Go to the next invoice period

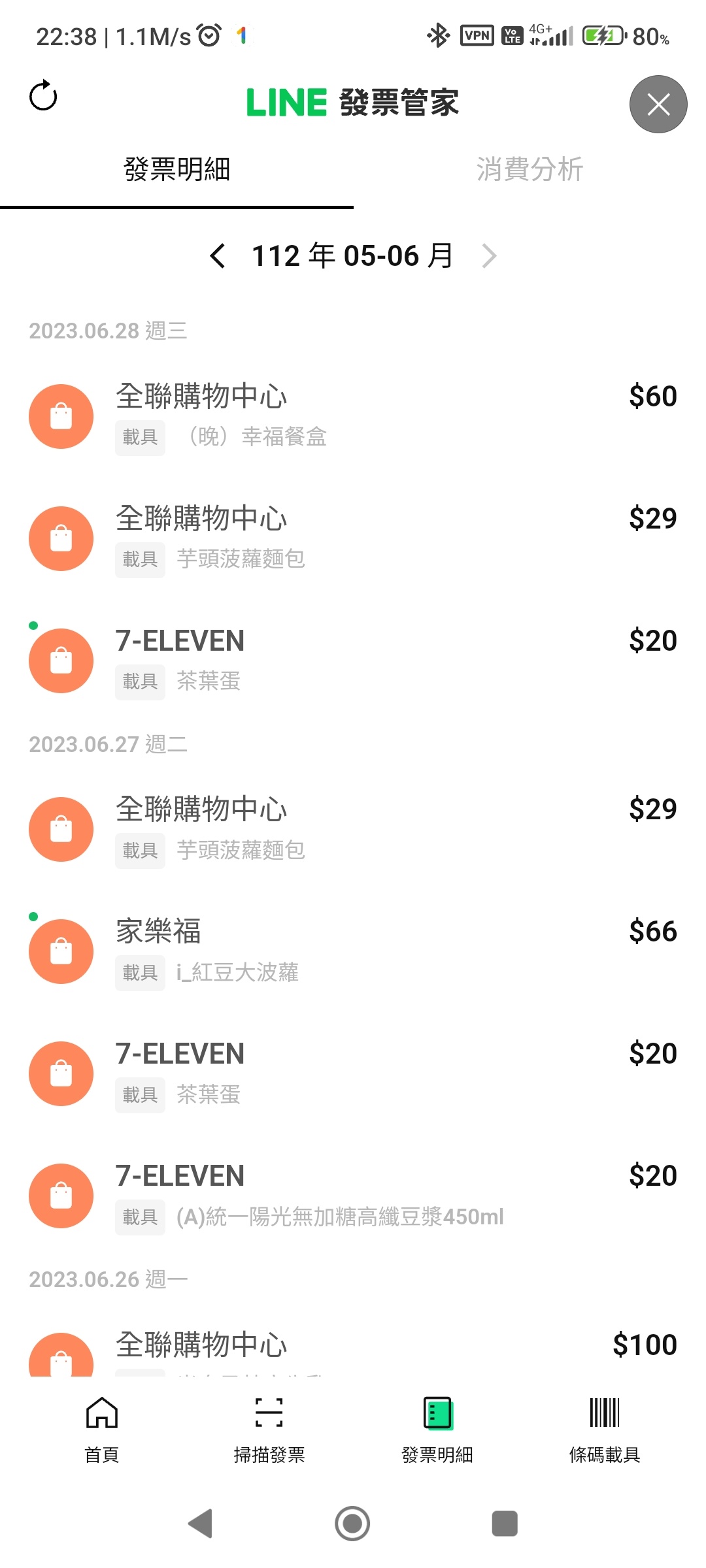tap(489, 255)
